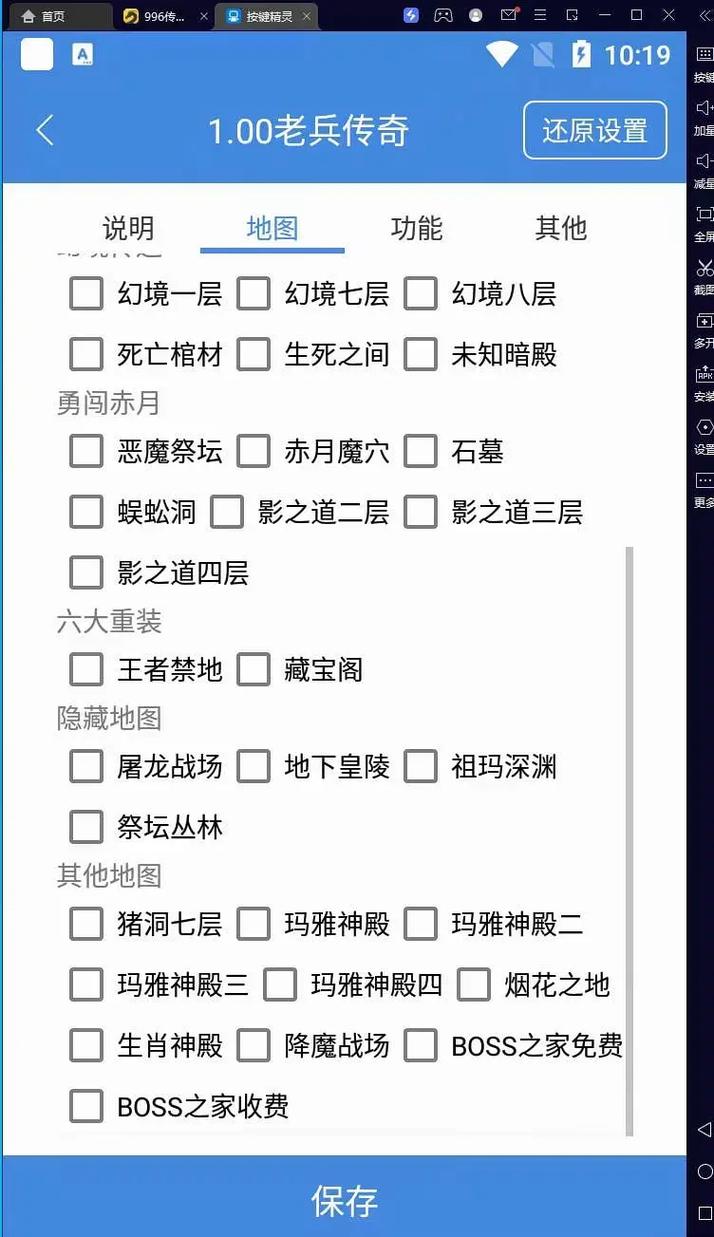Check the BOSS之家收费 checkbox

(x=87, y=1106)
